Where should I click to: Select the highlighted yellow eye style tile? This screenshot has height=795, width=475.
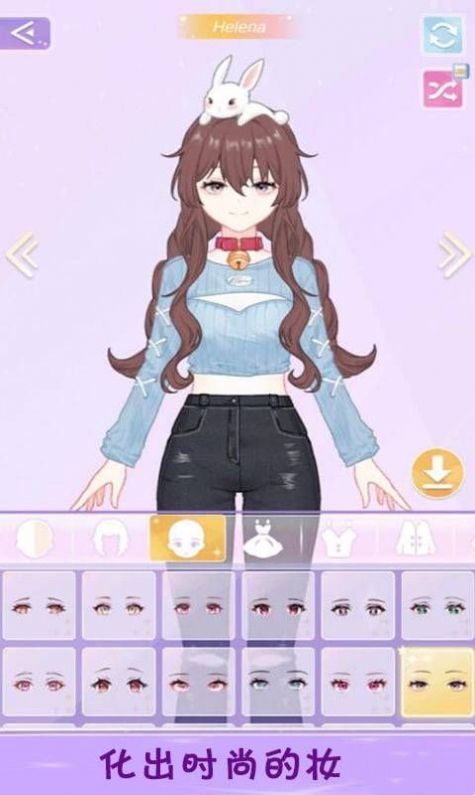tap(437, 682)
